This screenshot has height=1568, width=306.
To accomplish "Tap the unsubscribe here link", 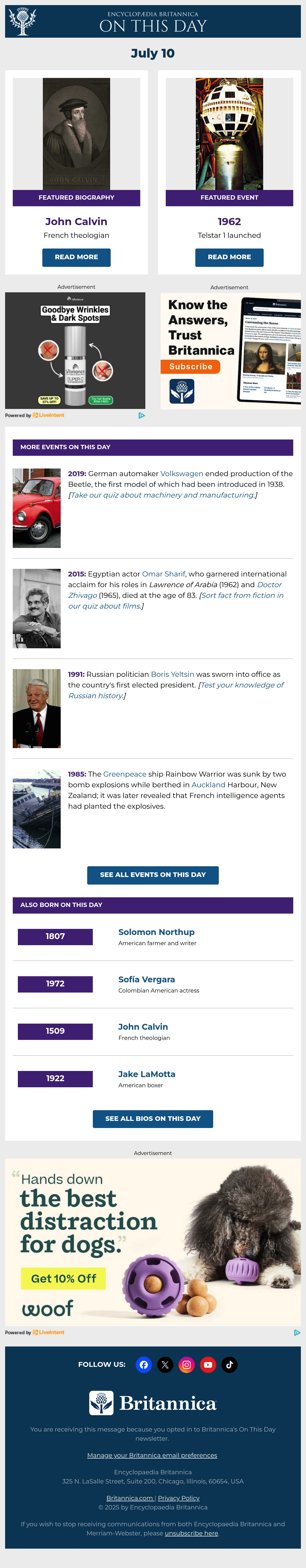I will 192,1533.
